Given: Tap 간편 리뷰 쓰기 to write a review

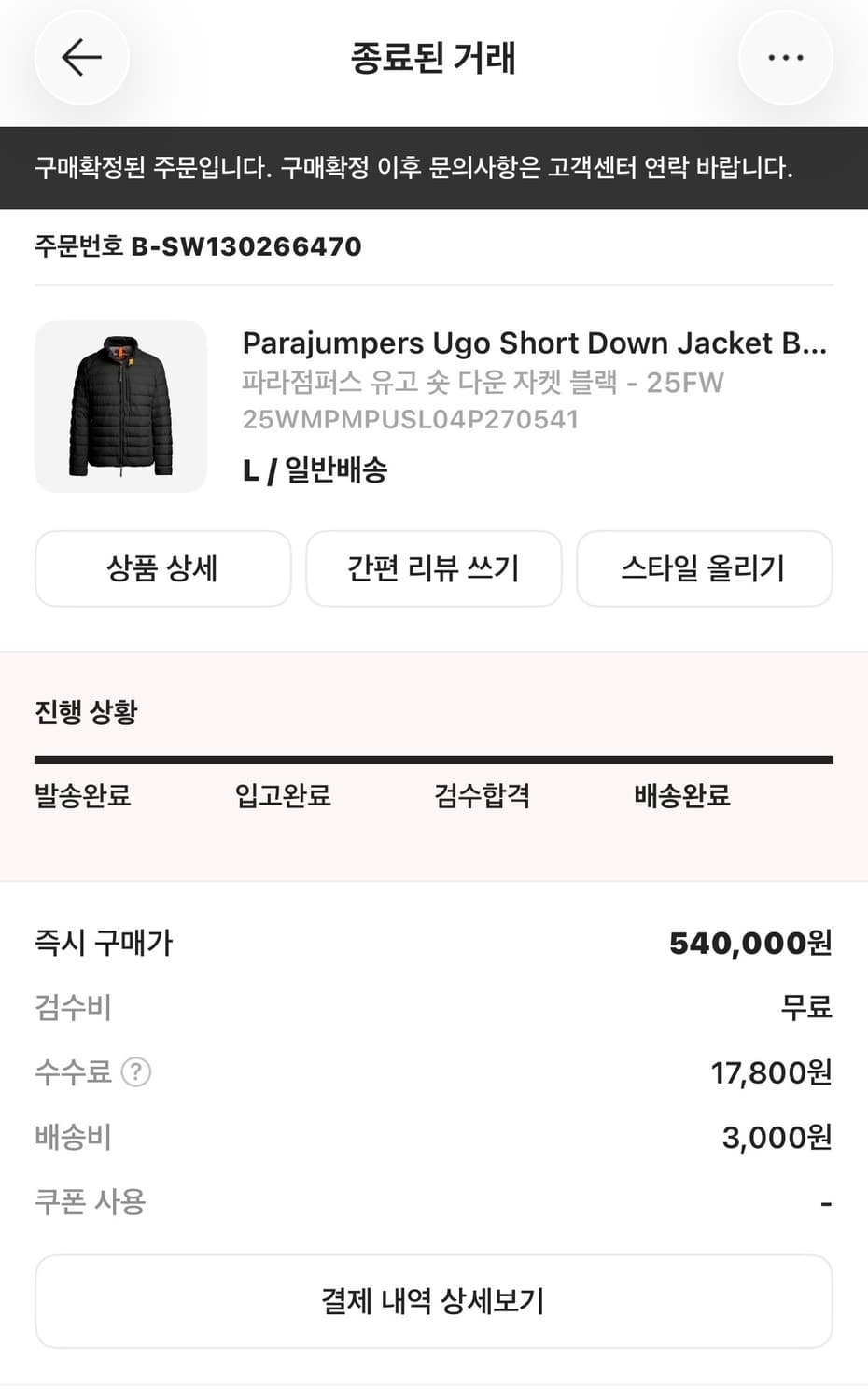Looking at the screenshot, I should click(433, 568).
